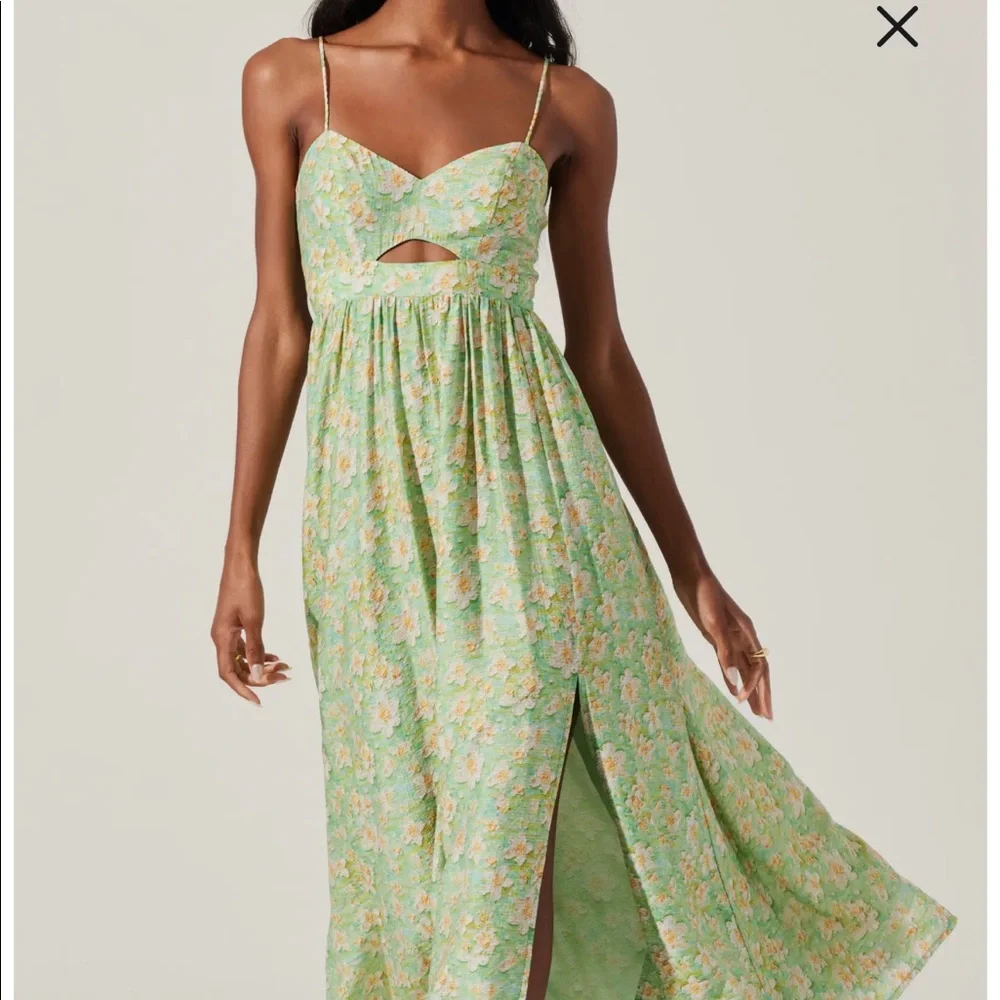Close the full-screen dress photo viewer

coord(897,27)
